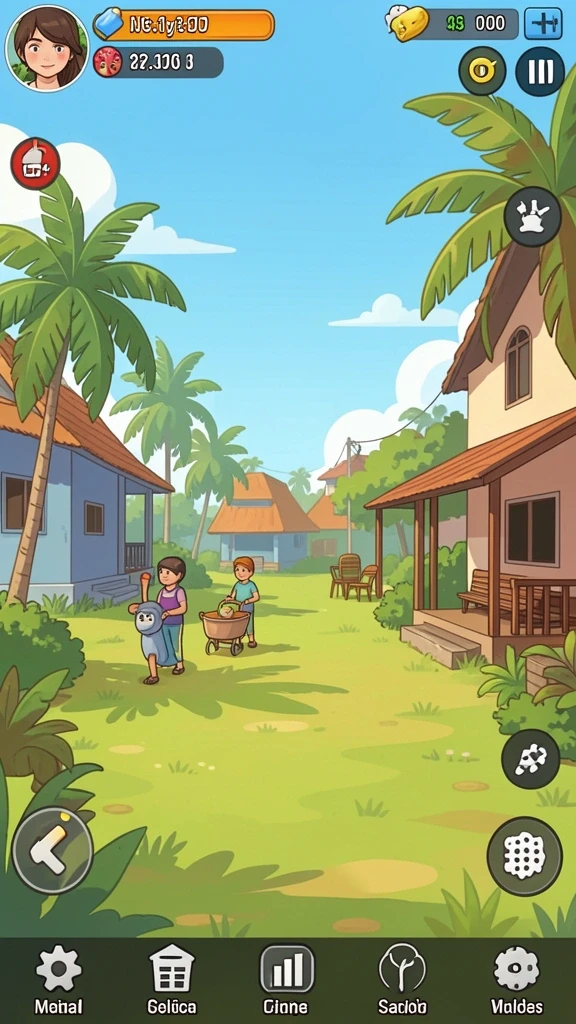Tap the spotted round button above grid

coord(530,759)
